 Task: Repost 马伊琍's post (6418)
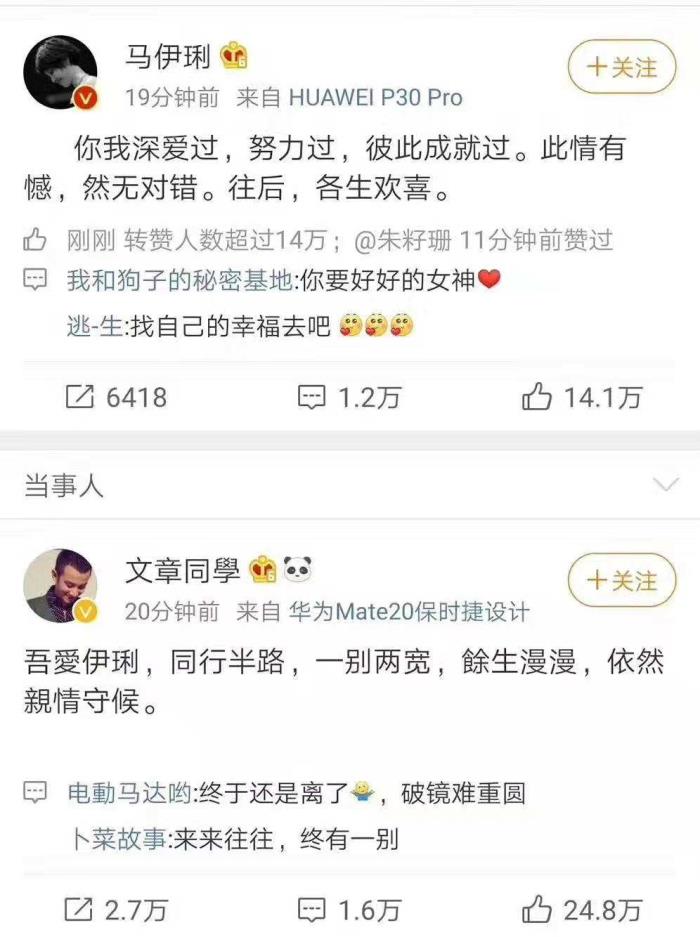click(116, 397)
